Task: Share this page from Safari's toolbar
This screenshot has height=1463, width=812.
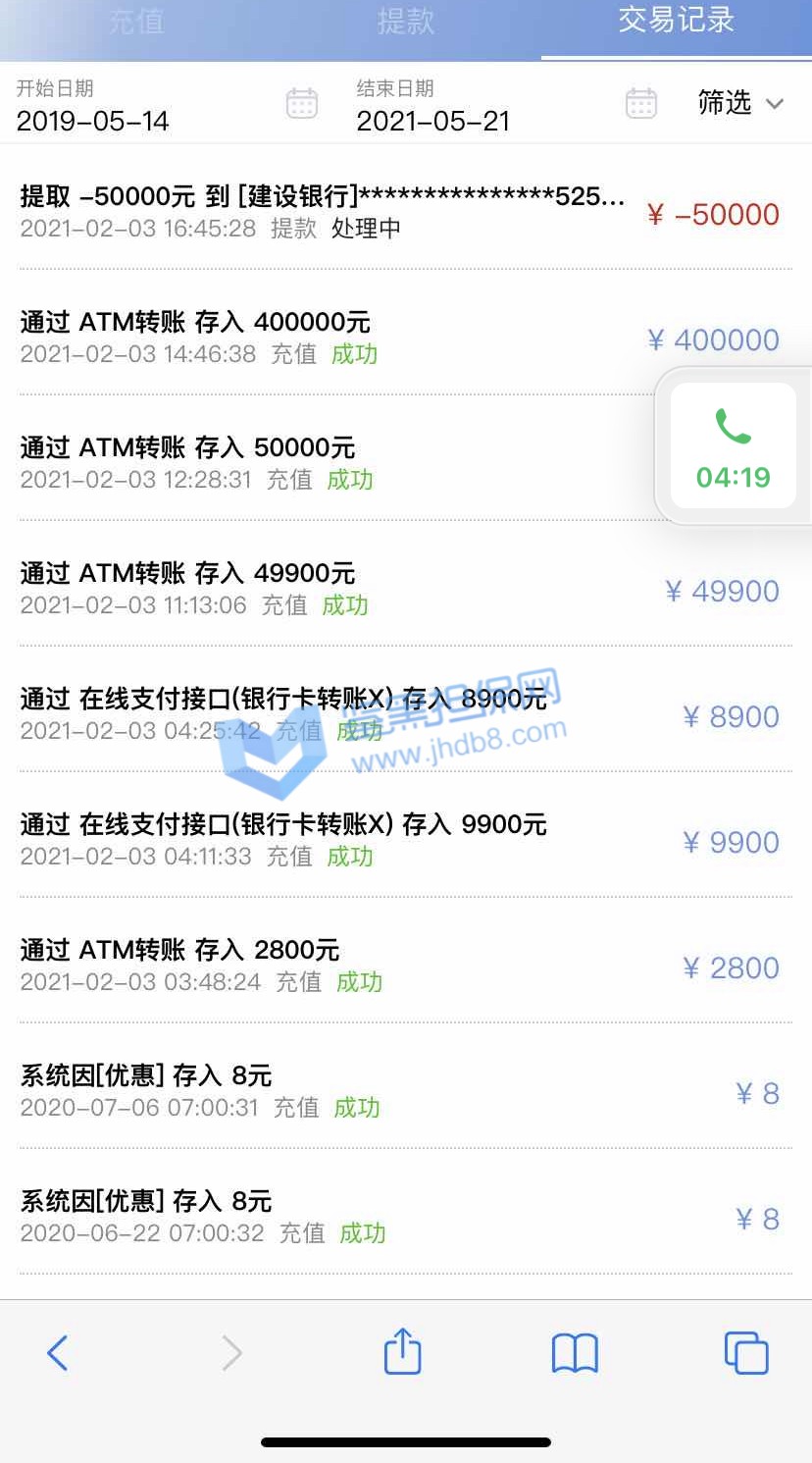Action: pyautogui.click(x=402, y=1352)
